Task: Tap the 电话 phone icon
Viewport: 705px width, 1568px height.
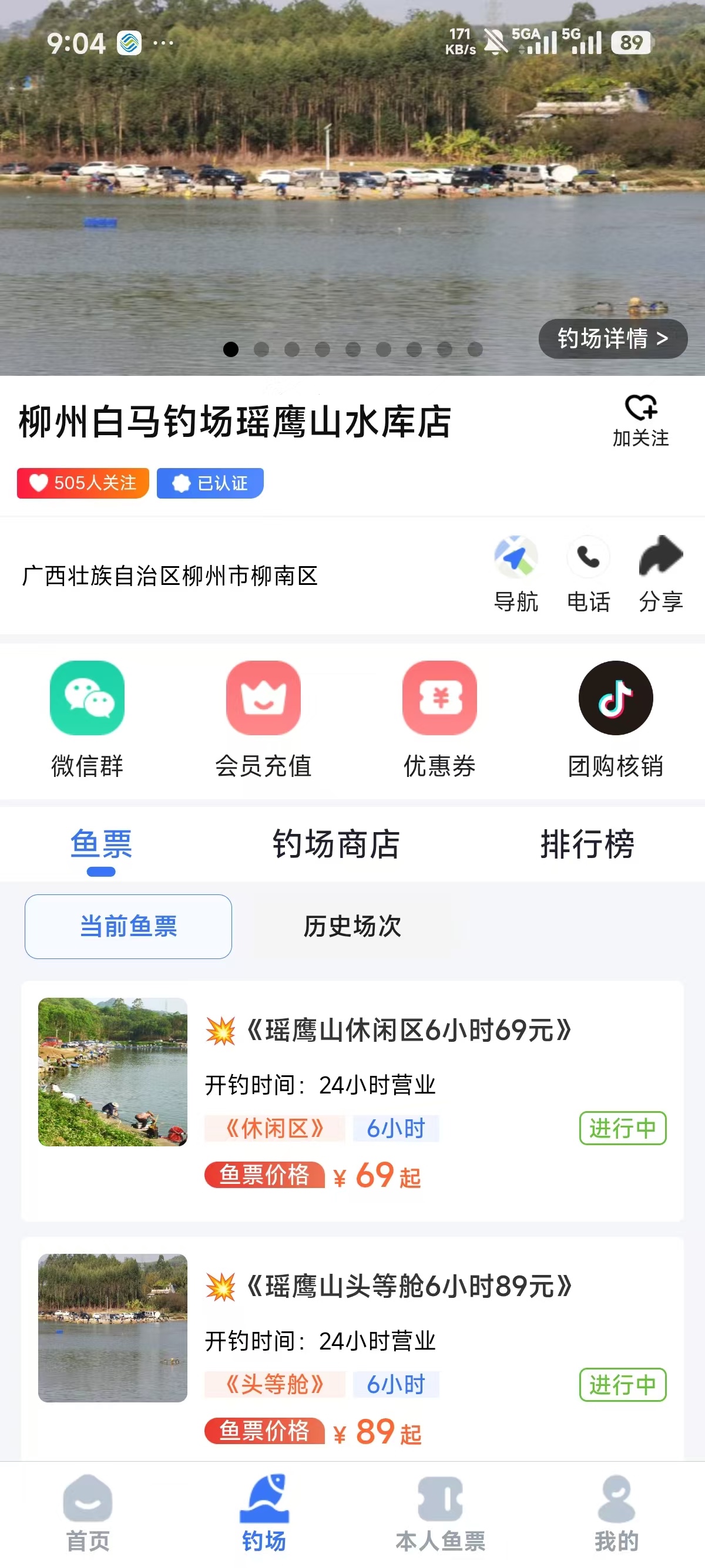Action: (588, 557)
